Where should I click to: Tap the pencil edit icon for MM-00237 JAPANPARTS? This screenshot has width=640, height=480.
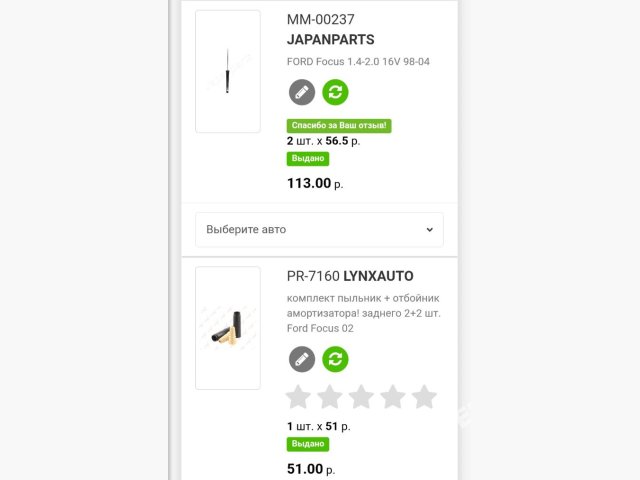point(302,93)
